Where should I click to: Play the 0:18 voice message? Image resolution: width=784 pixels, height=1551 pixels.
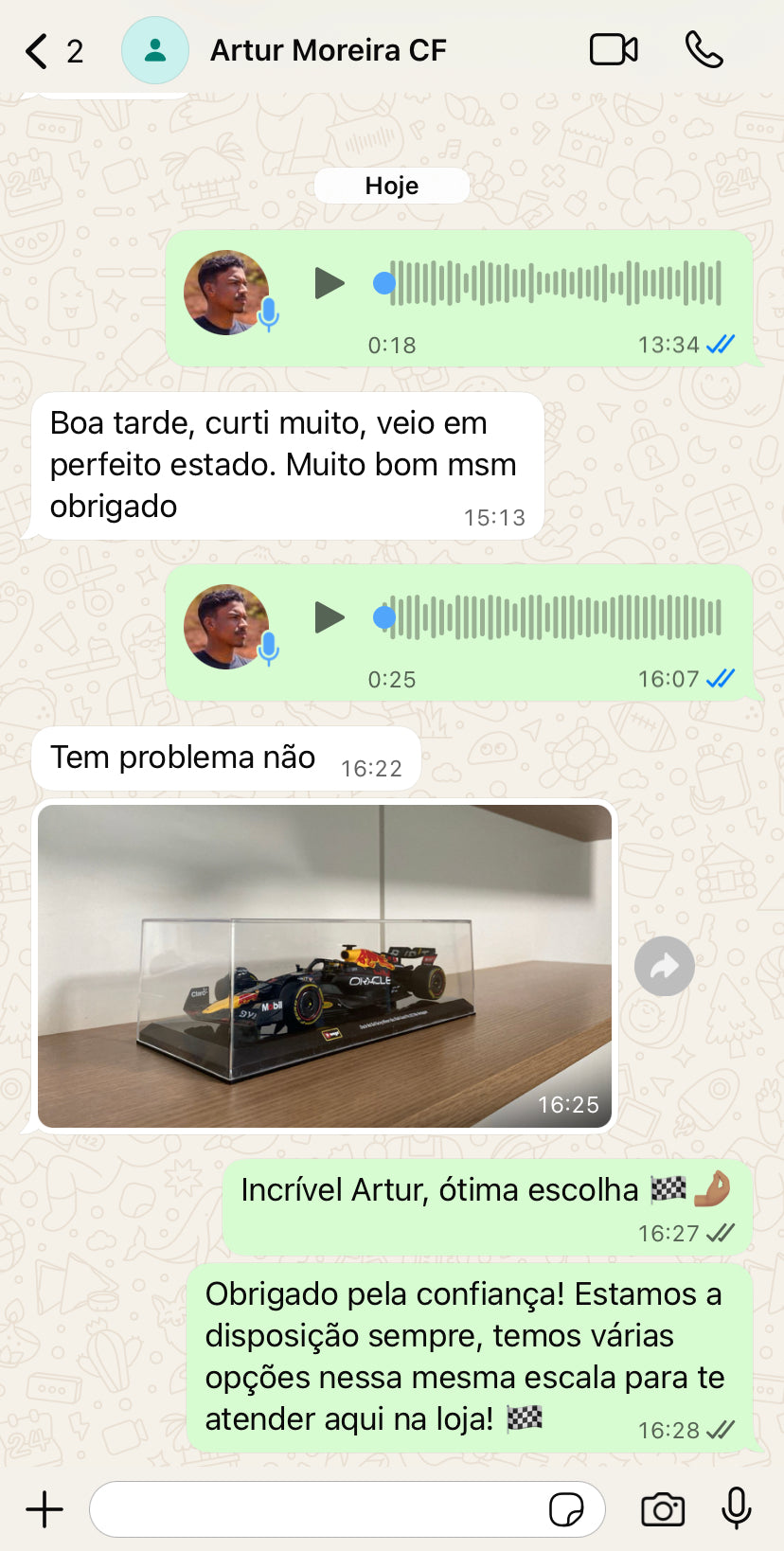click(x=329, y=283)
